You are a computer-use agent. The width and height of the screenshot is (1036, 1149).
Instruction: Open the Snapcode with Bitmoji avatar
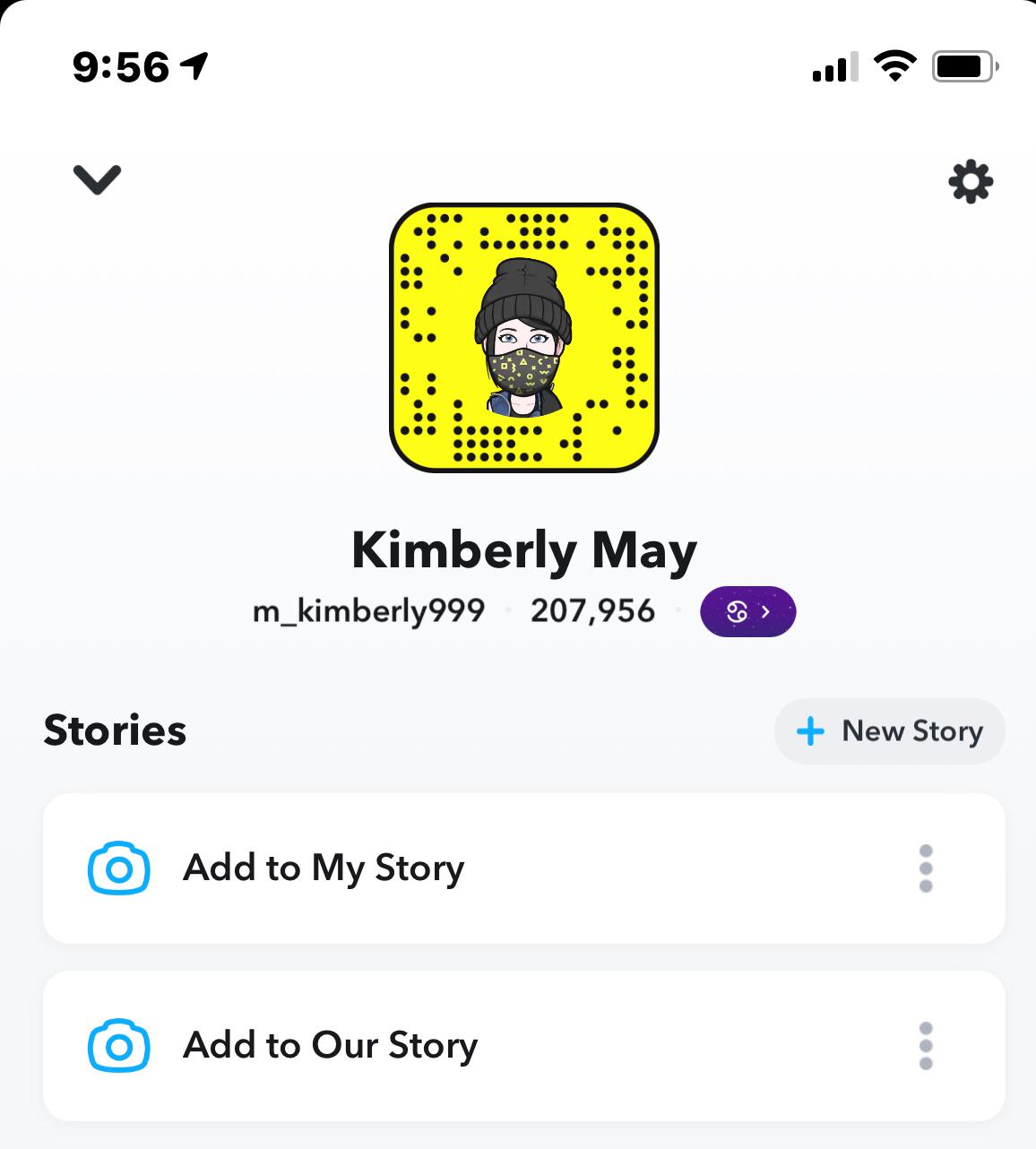524,338
